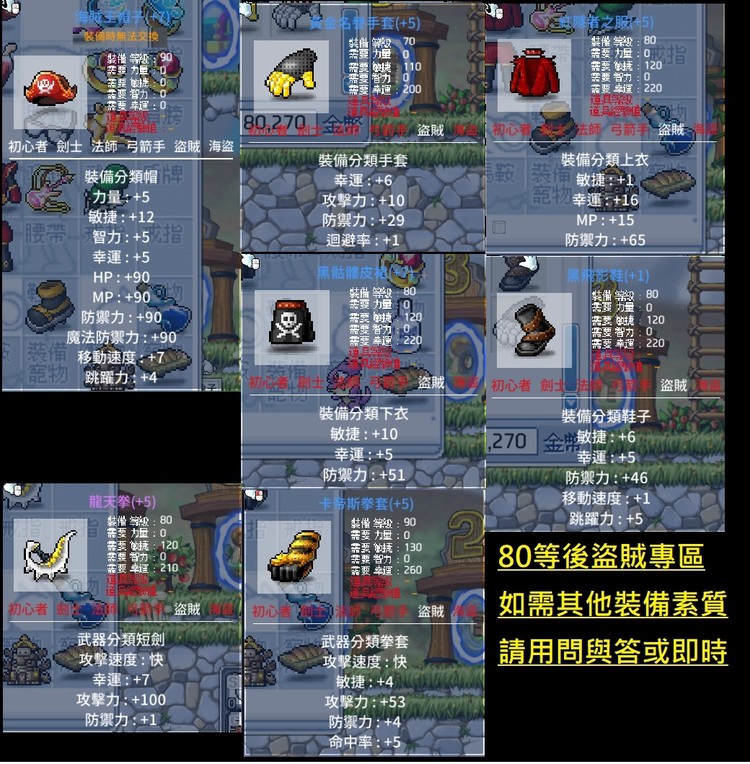Open the 寵物 inventory tab
Screen dimensions: 750x764
click(46, 371)
